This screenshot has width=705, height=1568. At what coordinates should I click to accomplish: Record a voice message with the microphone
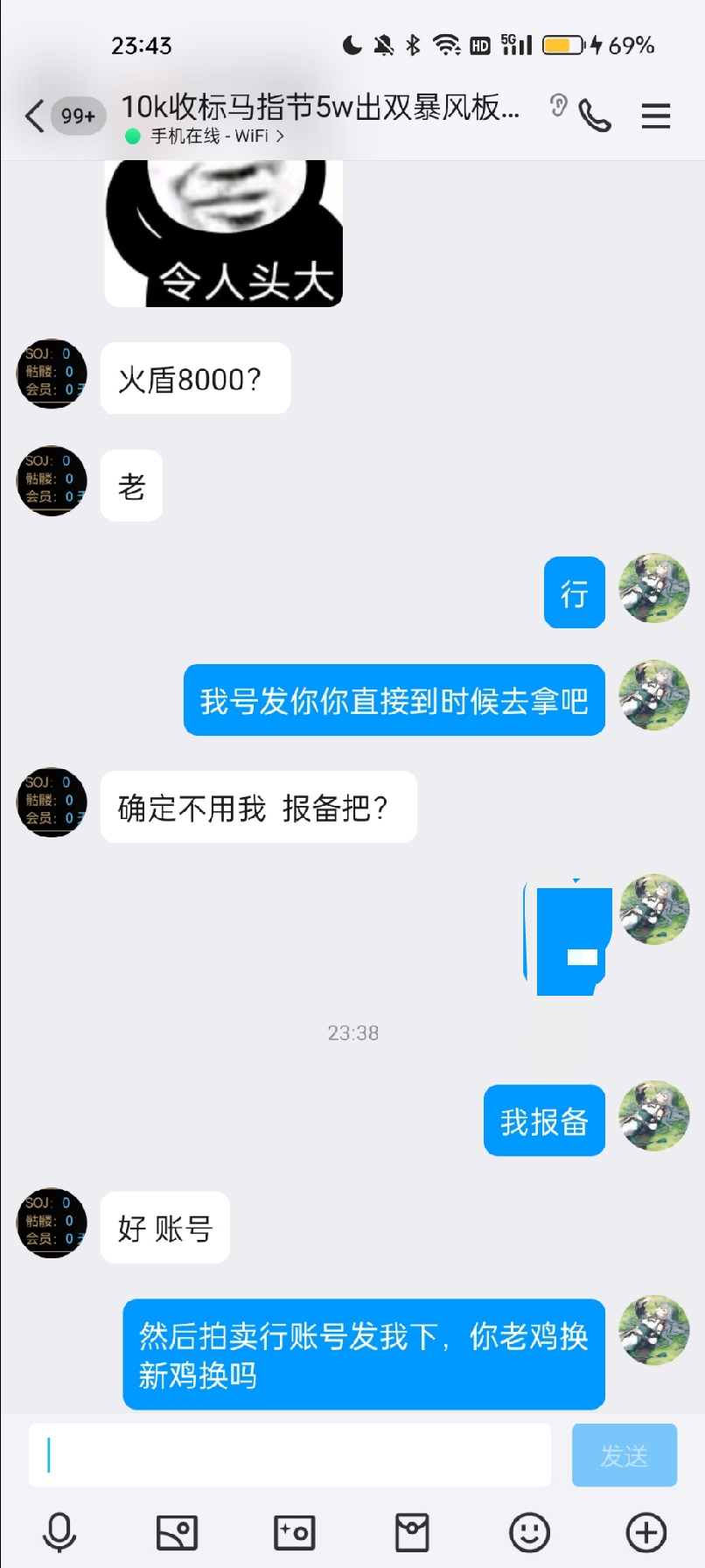click(x=59, y=1532)
